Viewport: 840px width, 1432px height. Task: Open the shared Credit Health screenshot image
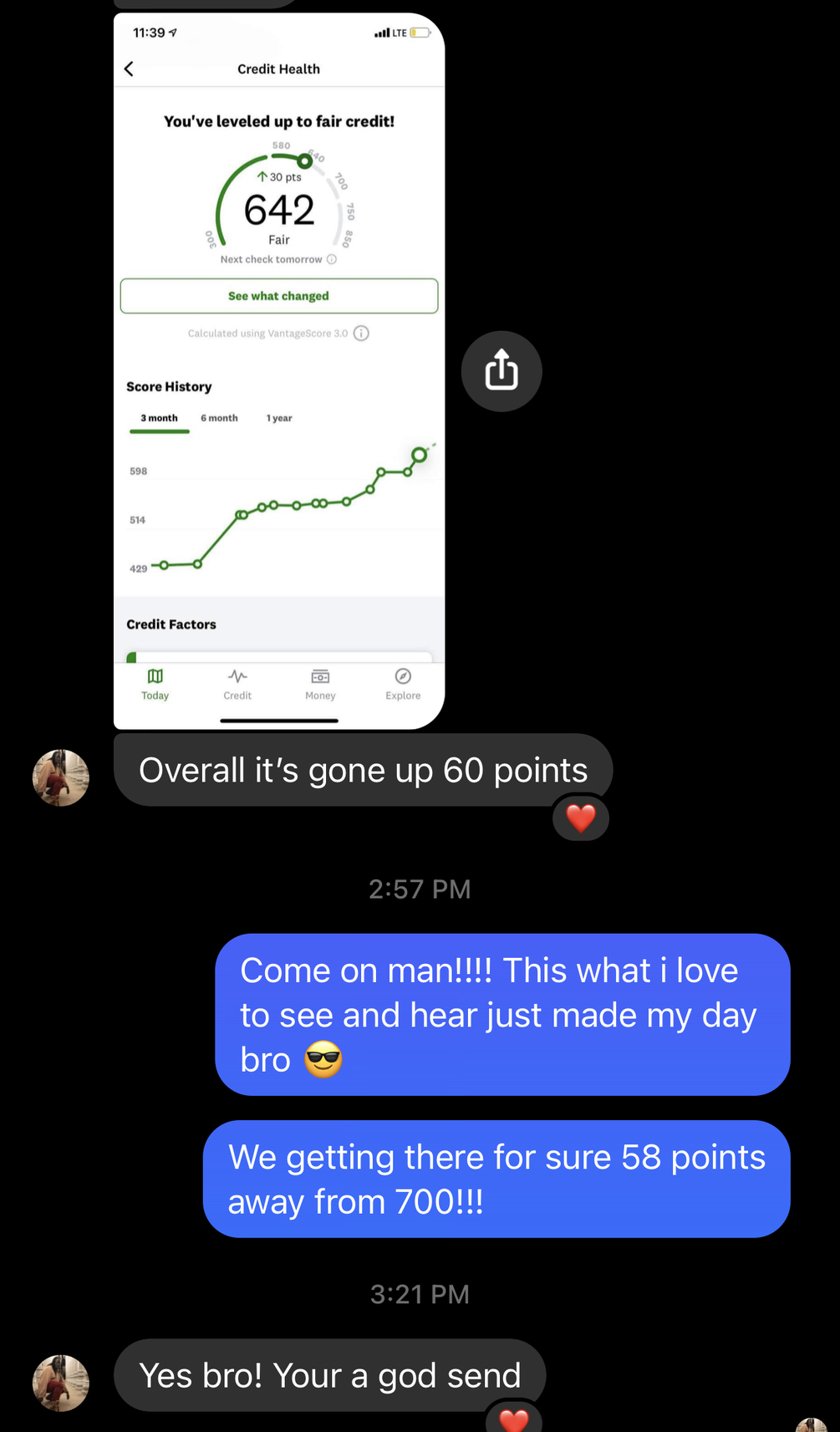pos(279,371)
